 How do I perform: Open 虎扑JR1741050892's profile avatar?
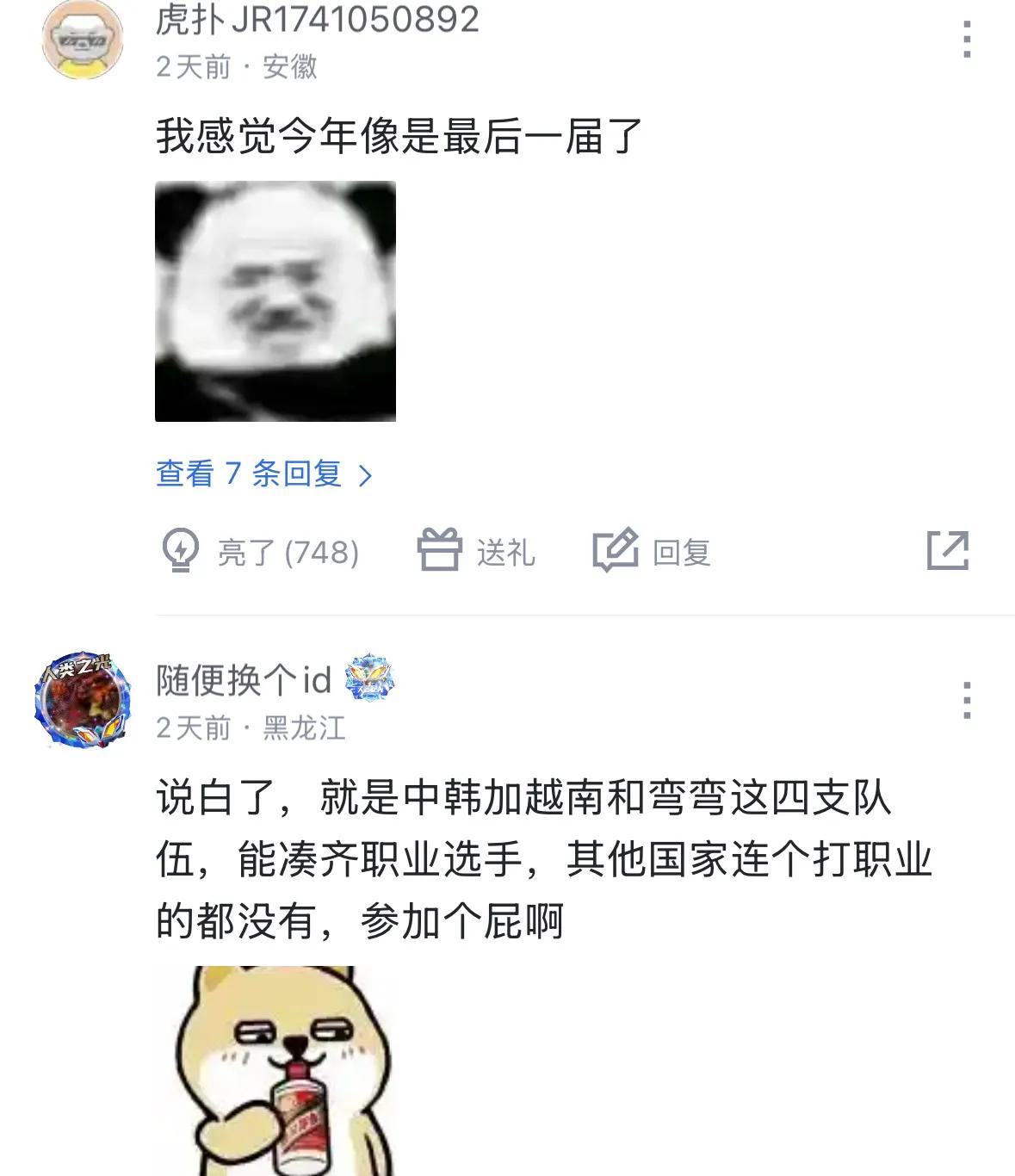pyautogui.click(x=83, y=39)
